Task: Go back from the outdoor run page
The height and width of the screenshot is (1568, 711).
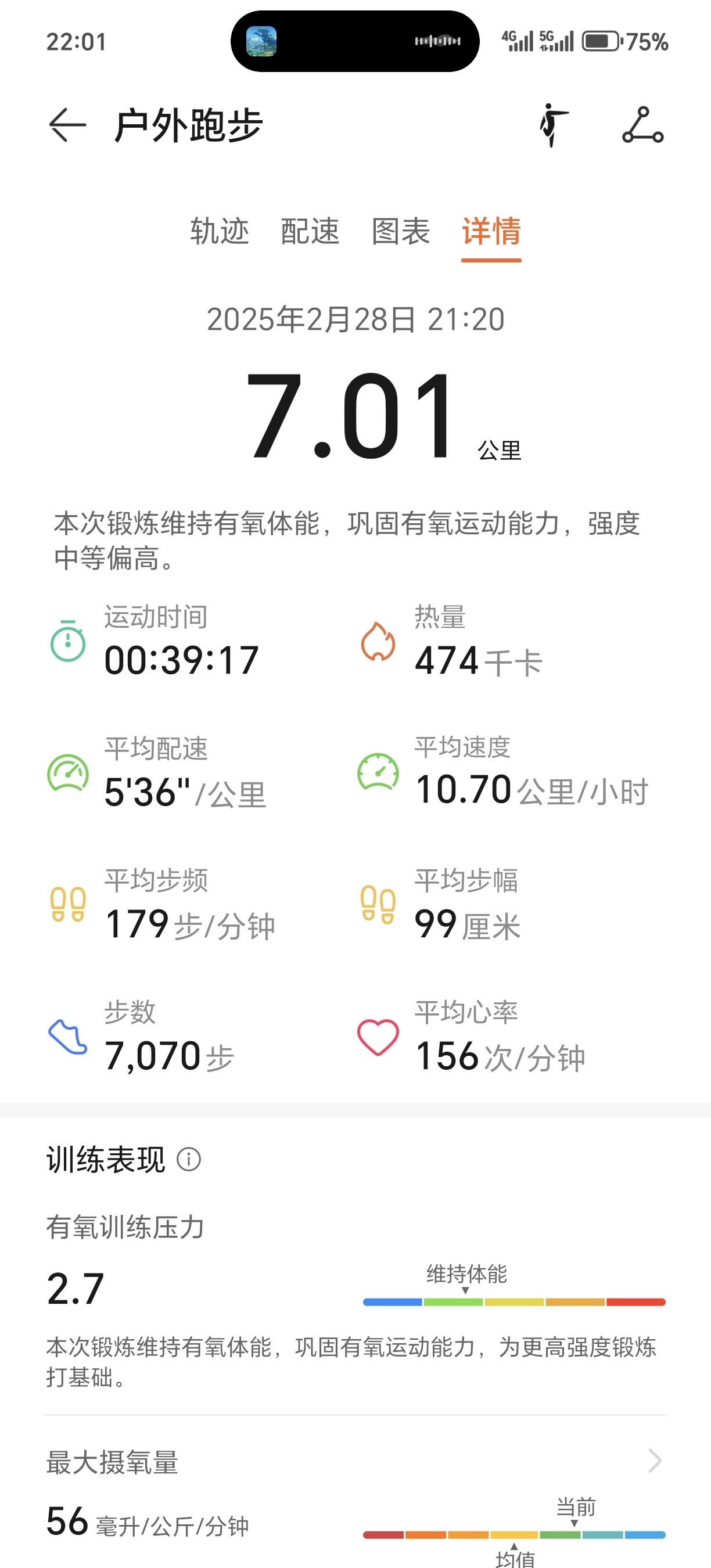Action: point(67,125)
